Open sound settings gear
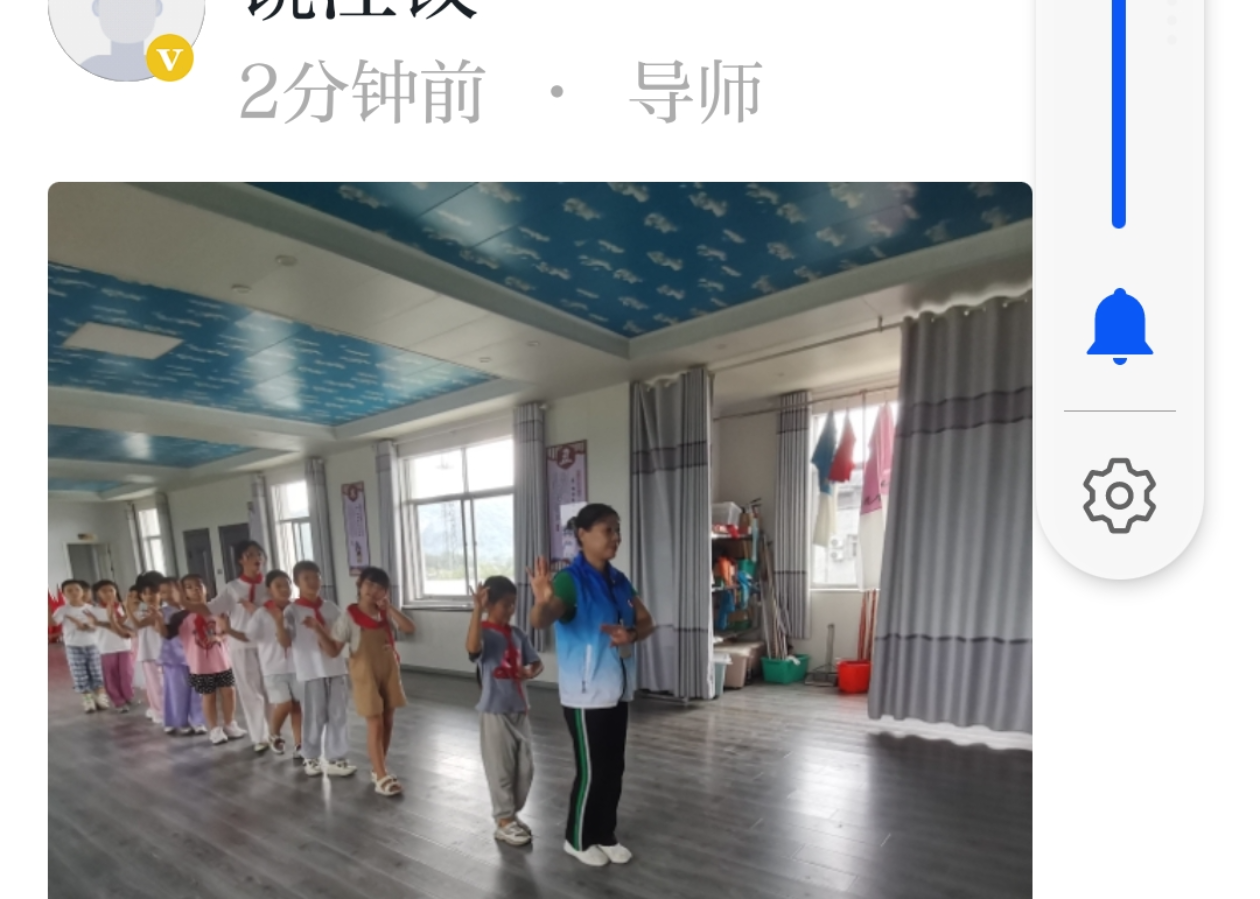The height and width of the screenshot is (899, 1260). click(x=1119, y=495)
